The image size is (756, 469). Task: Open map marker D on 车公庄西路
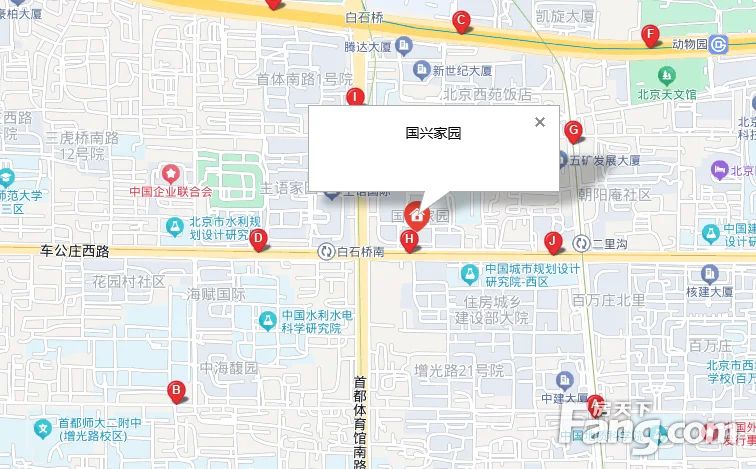258,239
